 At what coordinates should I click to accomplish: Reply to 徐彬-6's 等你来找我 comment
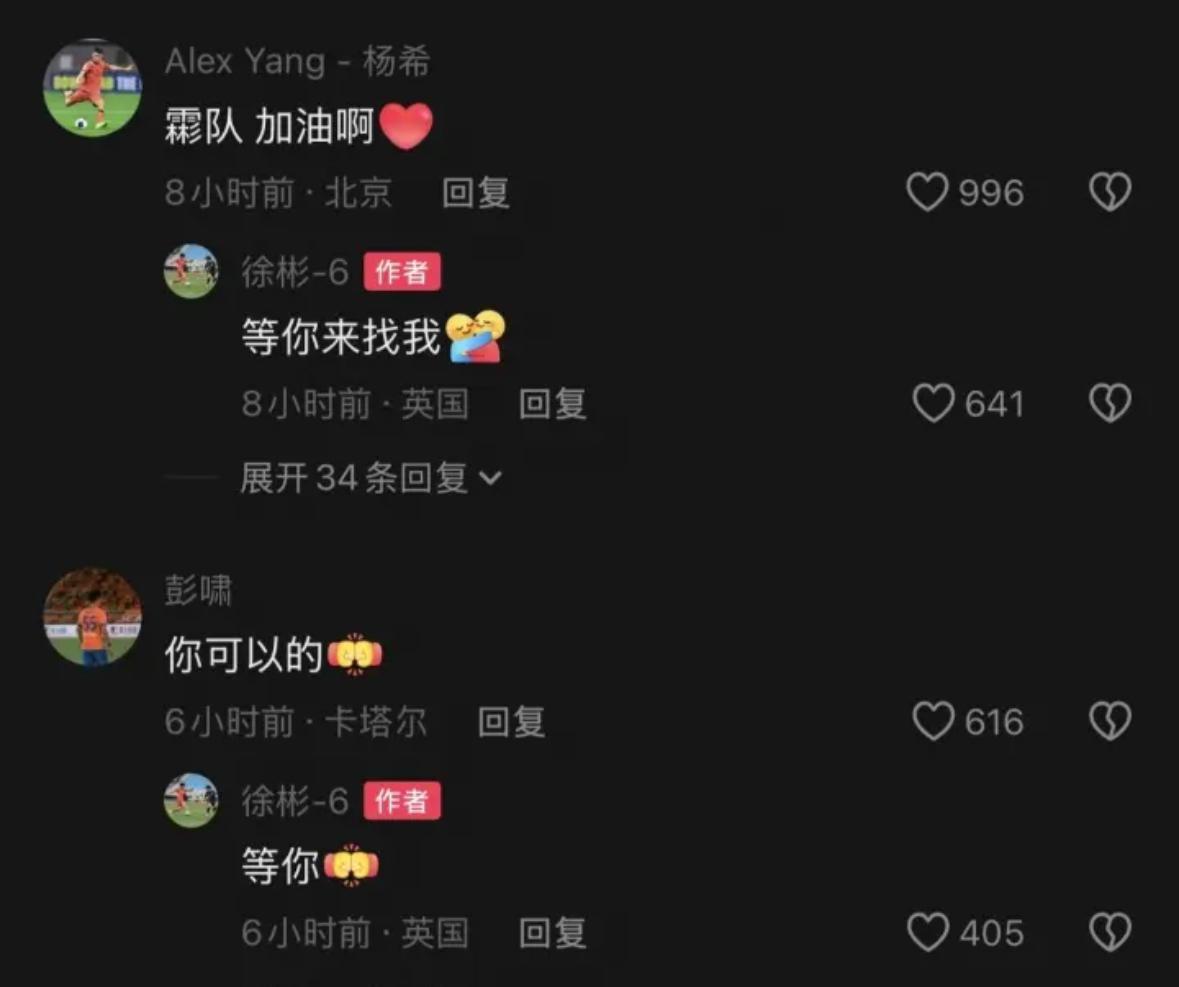552,404
